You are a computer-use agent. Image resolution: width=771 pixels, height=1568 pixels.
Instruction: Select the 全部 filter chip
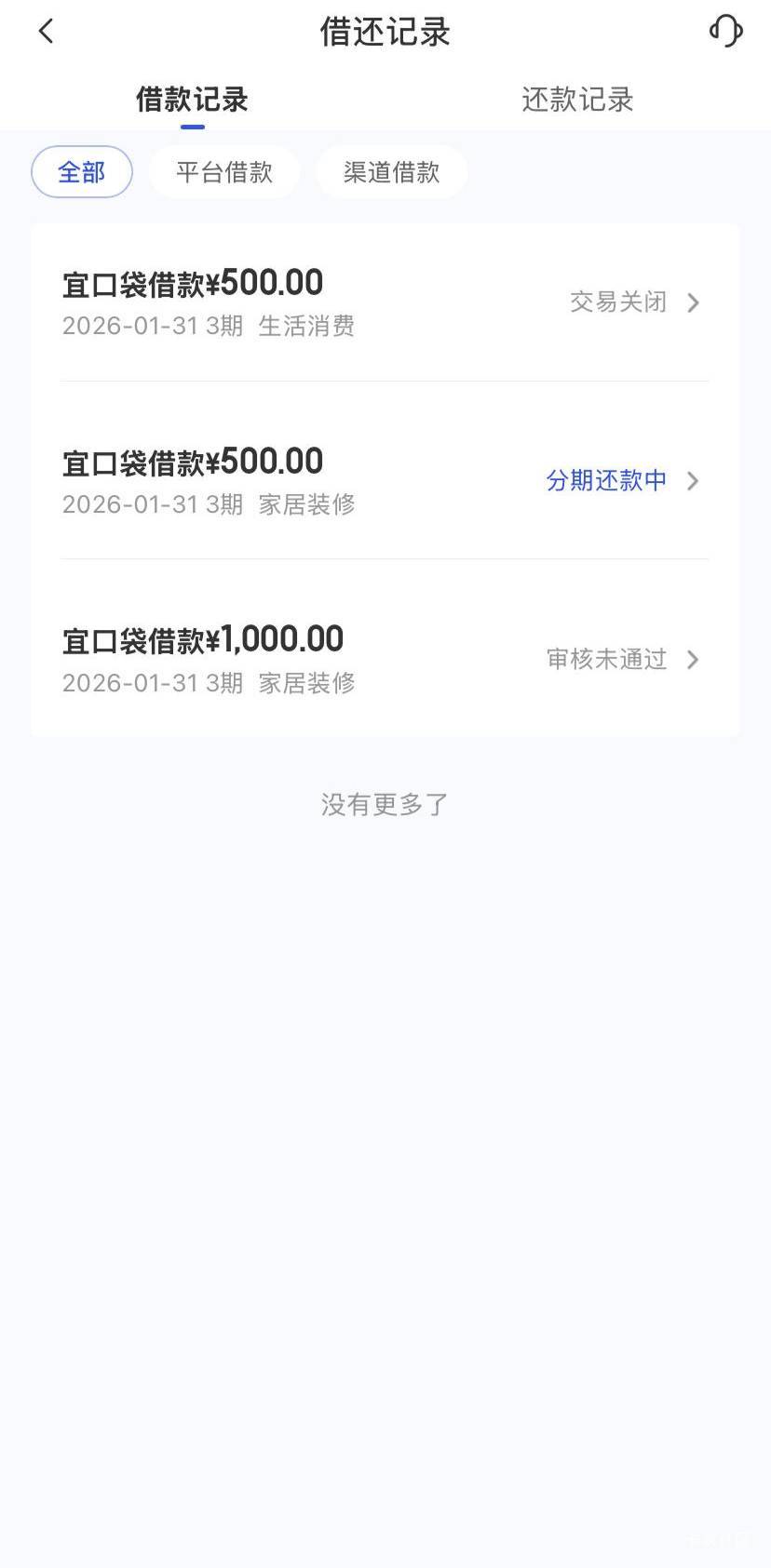[x=82, y=172]
